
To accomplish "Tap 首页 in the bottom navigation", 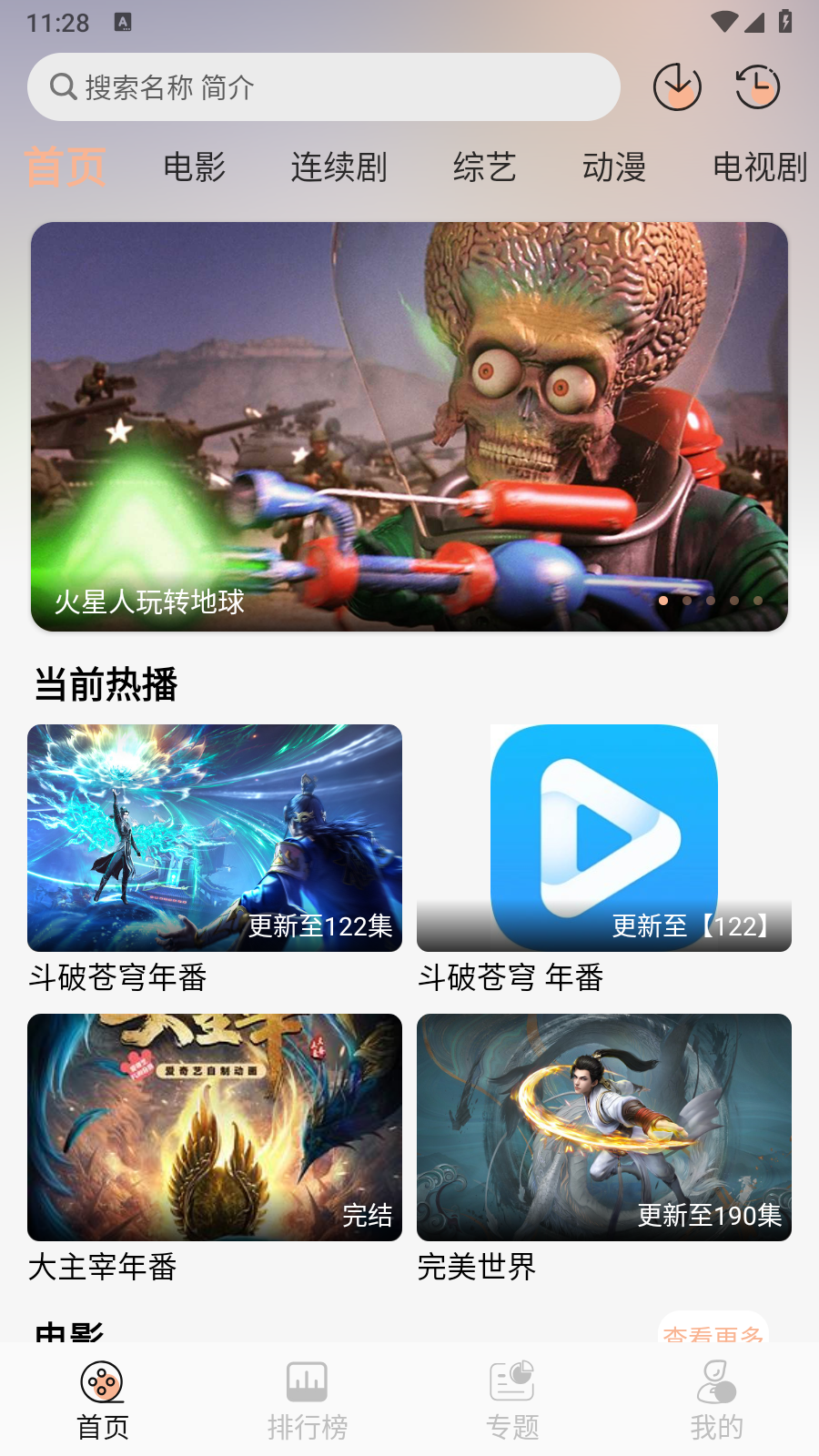I will 102,1400.
